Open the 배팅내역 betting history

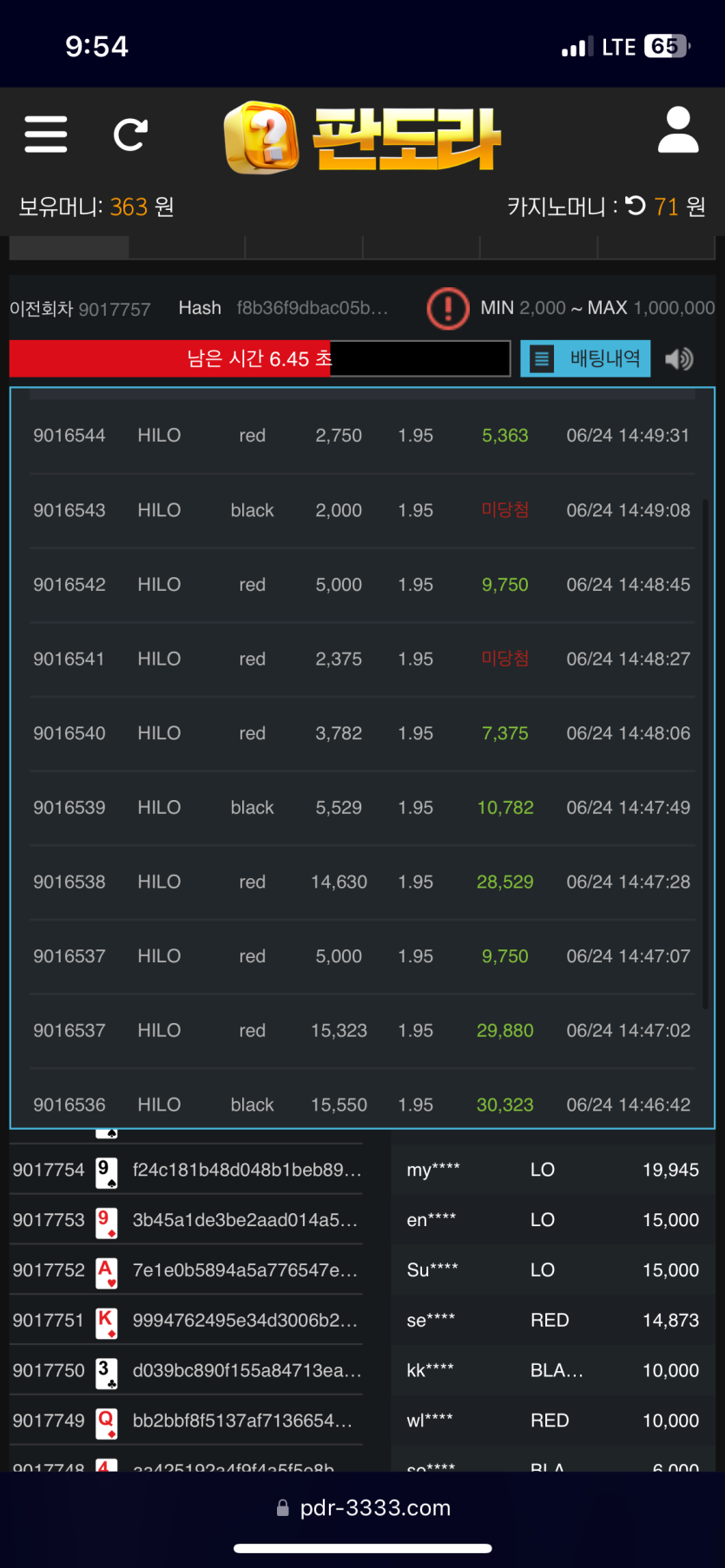(x=585, y=358)
